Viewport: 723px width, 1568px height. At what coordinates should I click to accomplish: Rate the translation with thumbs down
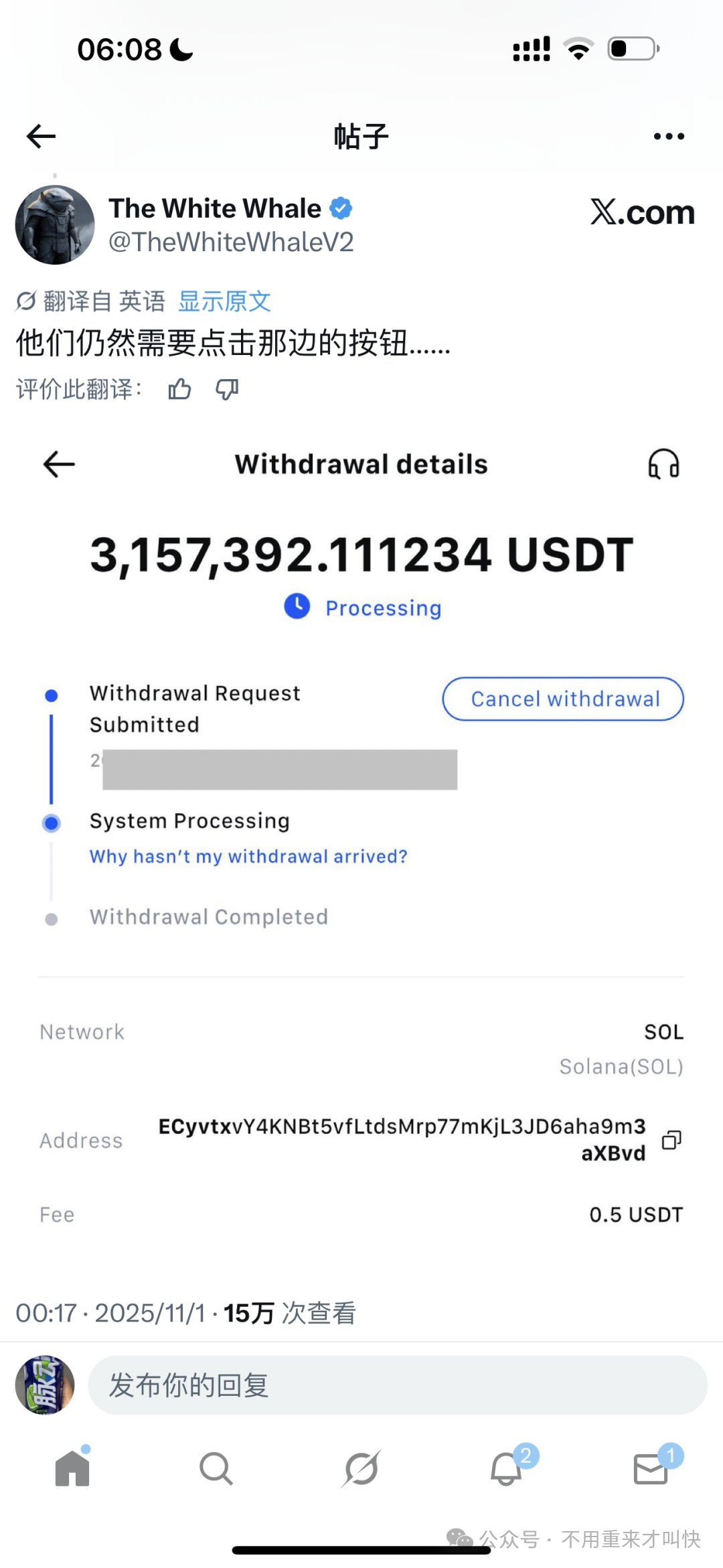[x=227, y=388]
